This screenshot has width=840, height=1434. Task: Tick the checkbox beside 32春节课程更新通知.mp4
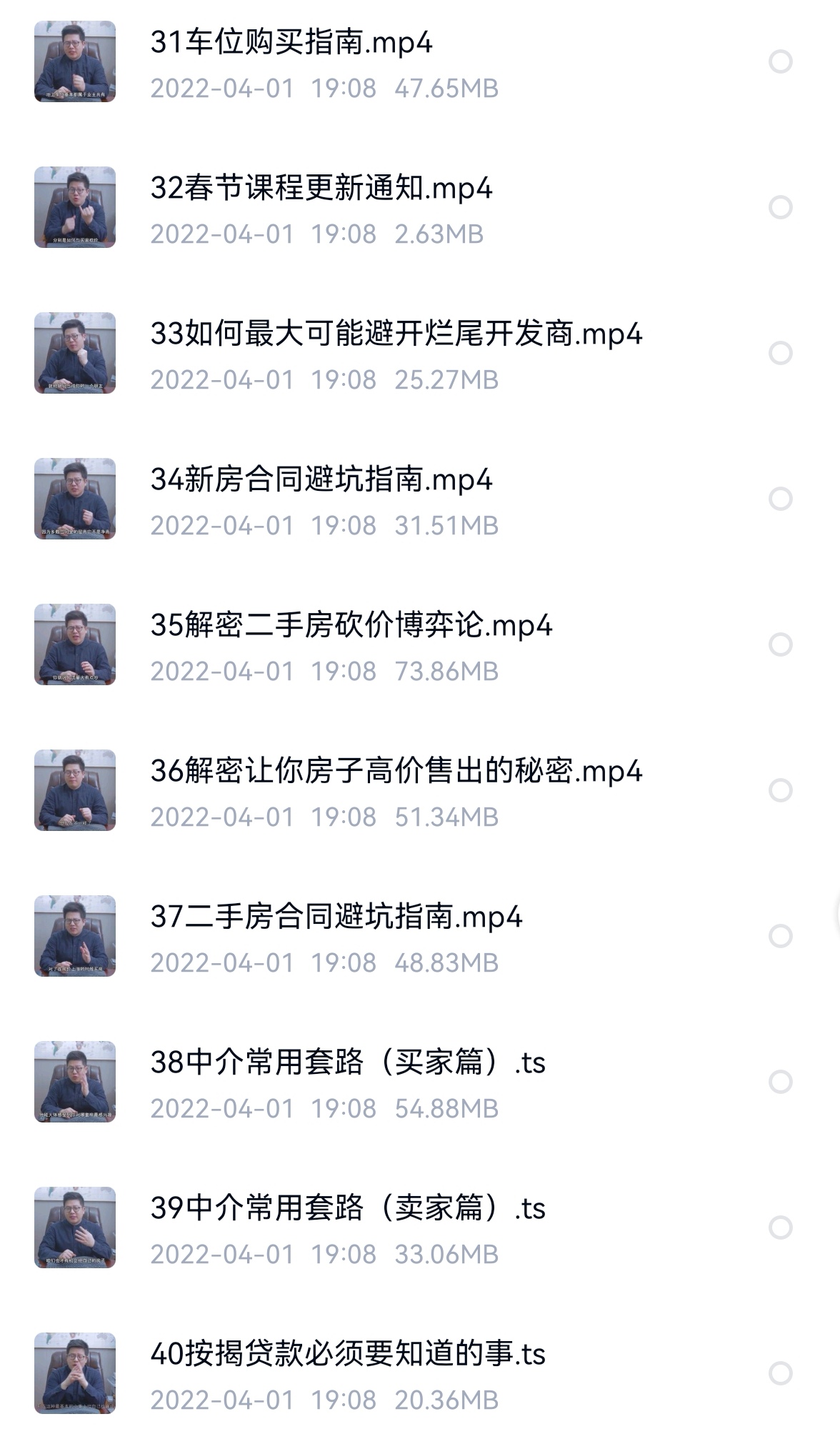[780, 207]
